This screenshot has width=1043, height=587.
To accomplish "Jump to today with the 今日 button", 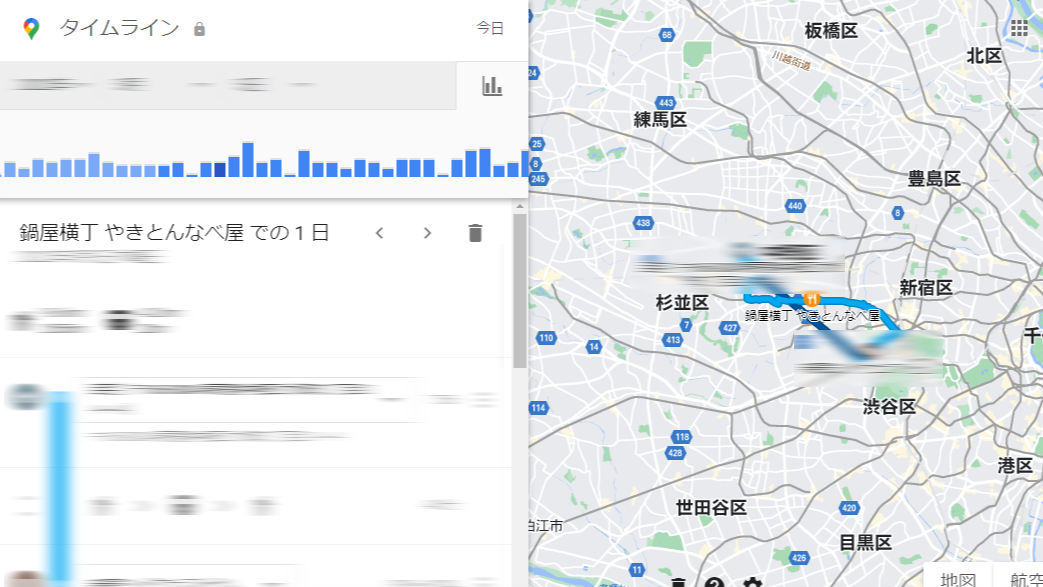I will coord(490,28).
